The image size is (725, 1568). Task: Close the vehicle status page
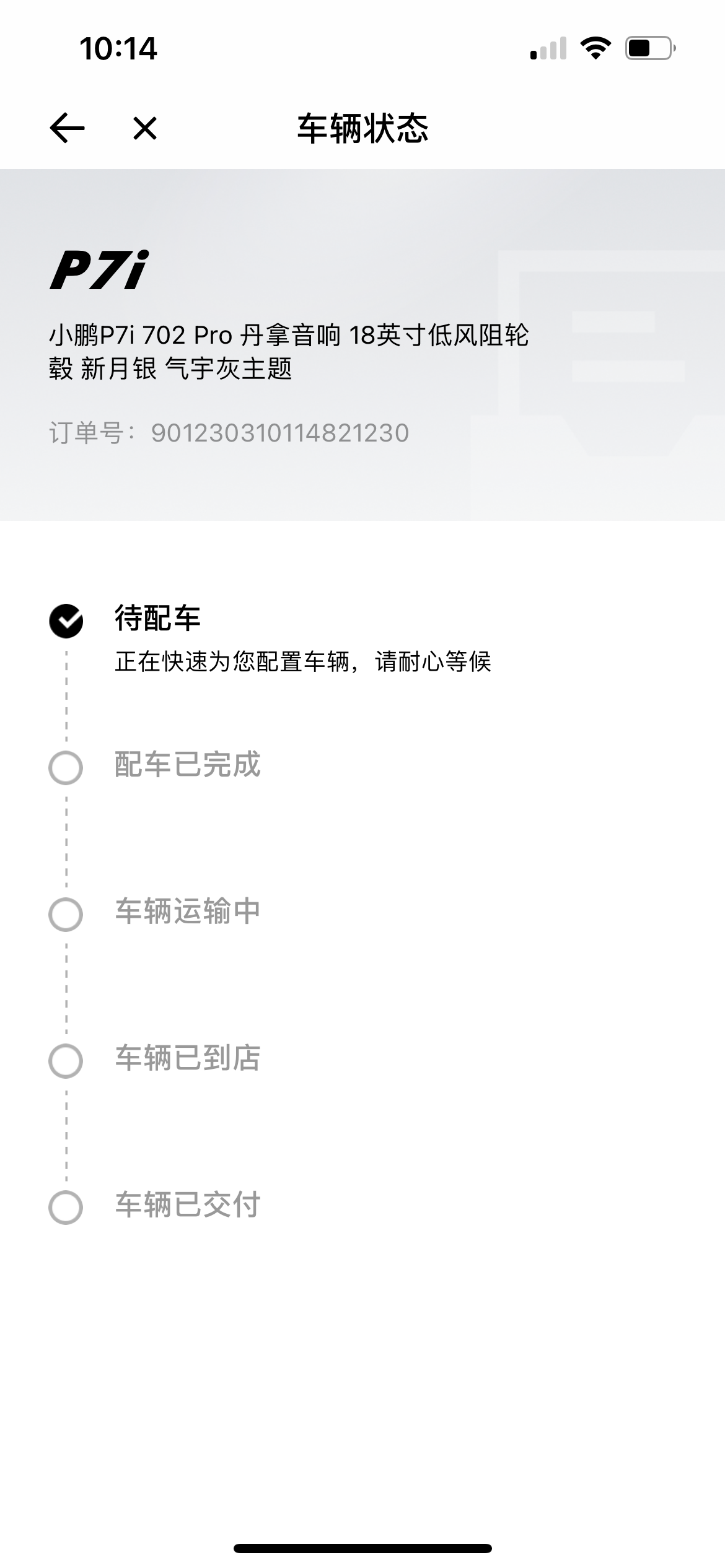click(145, 128)
